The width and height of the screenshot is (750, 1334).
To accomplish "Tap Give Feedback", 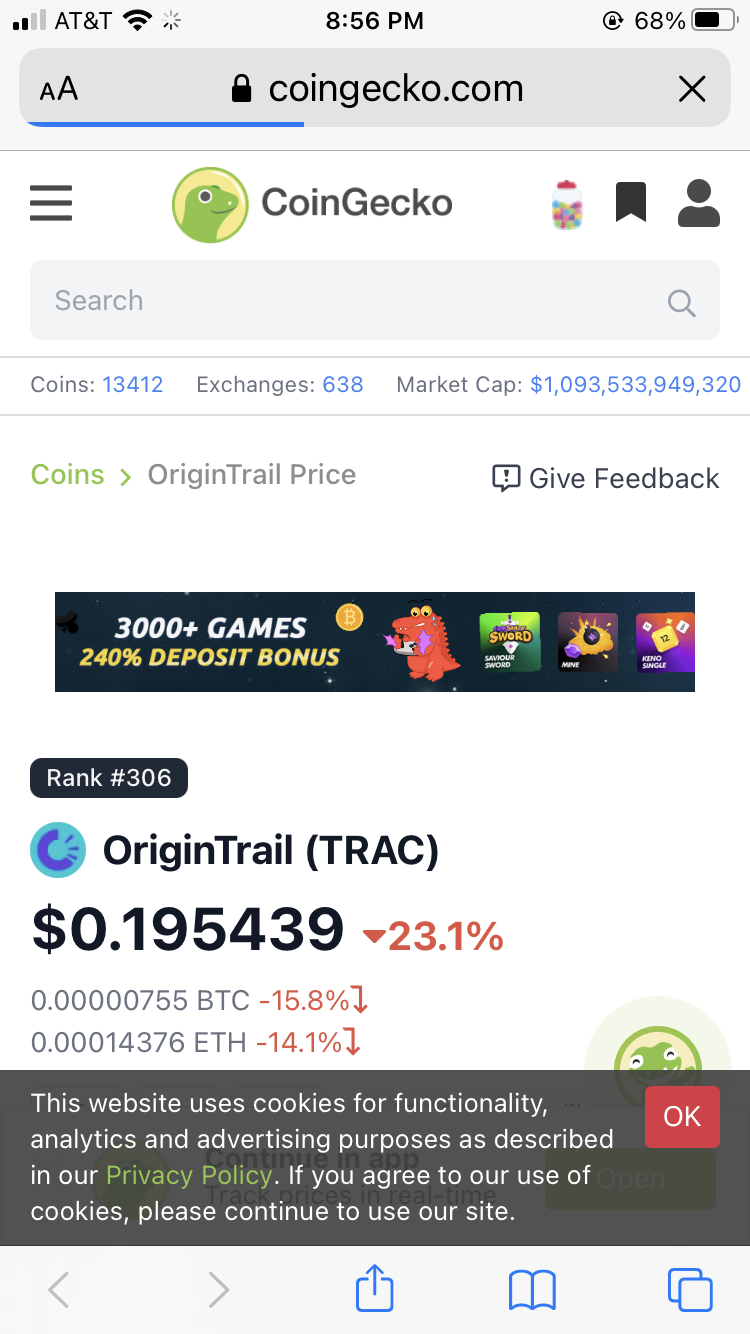I will pyautogui.click(x=606, y=478).
